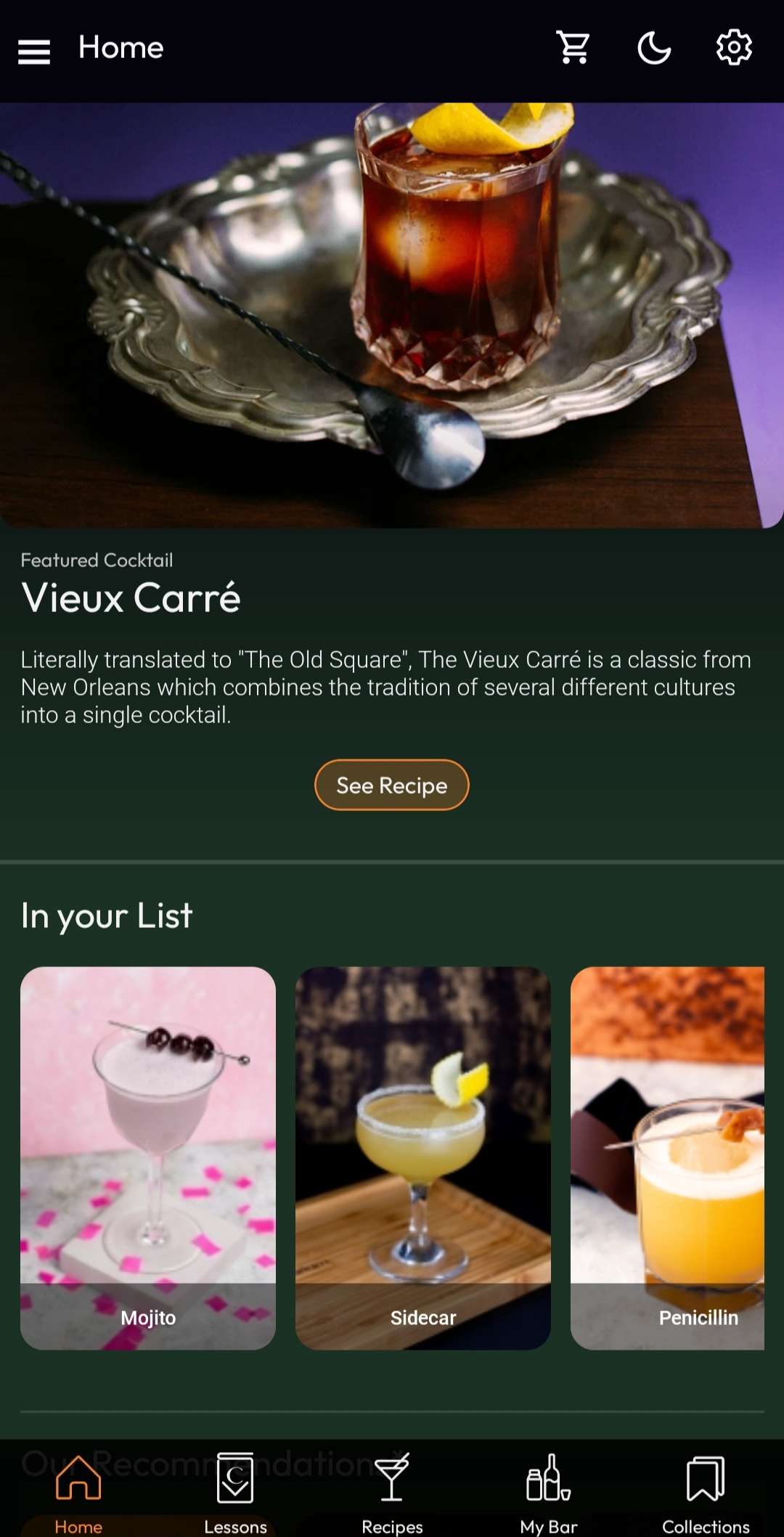Switch to the Recipes tab
784x1537 pixels.
[392, 1492]
